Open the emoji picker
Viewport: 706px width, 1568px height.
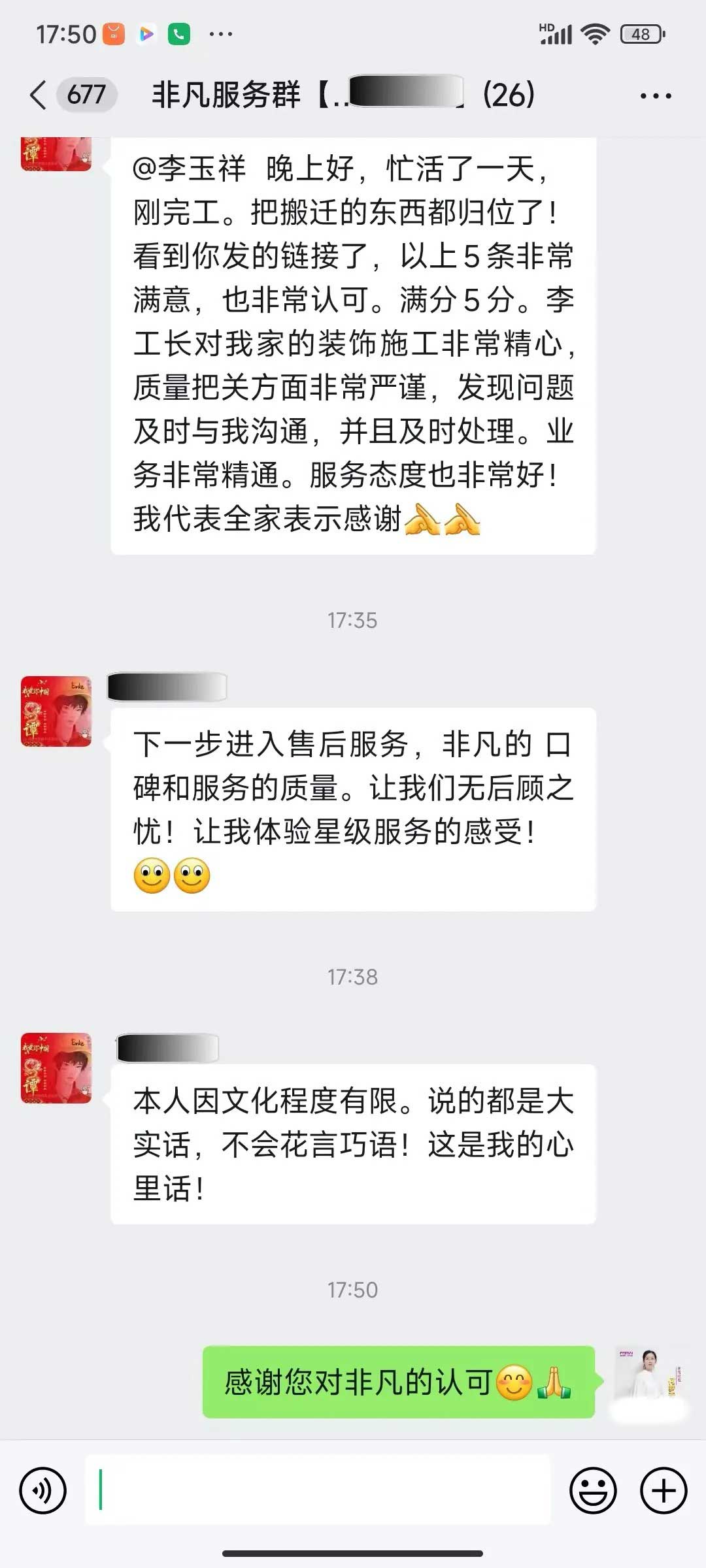(593, 1490)
